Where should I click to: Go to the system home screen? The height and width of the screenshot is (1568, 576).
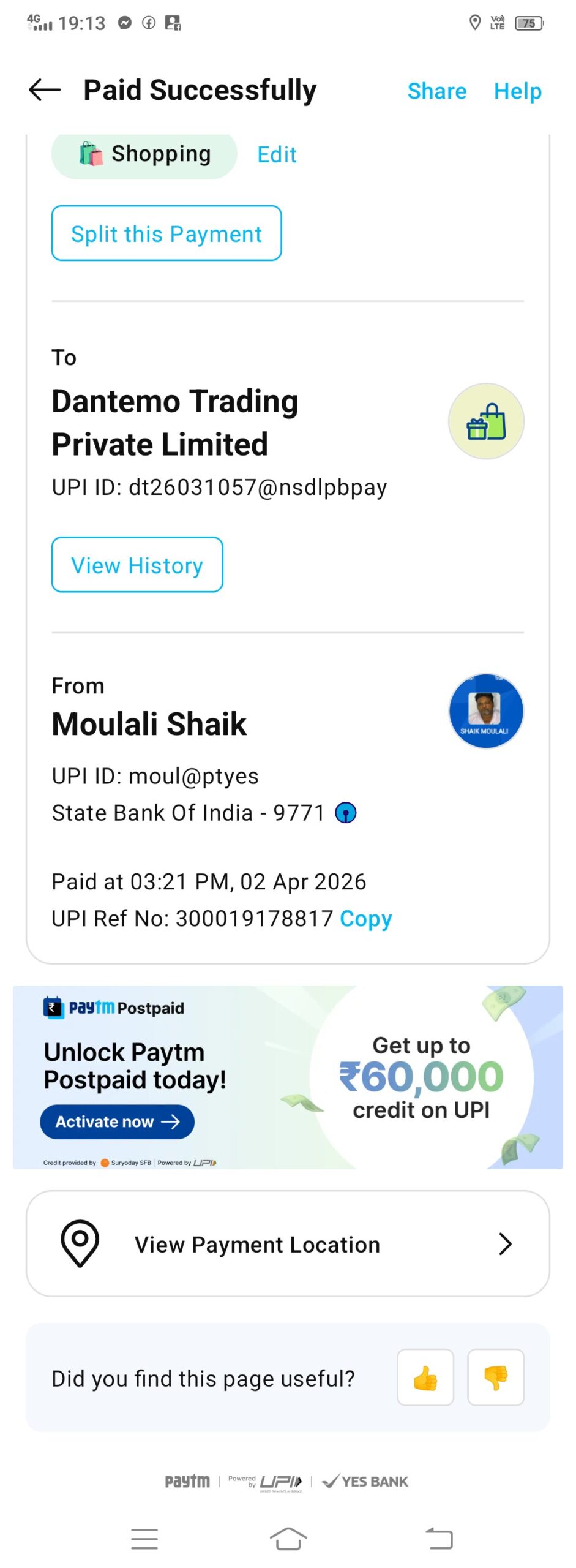click(x=288, y=1538)
